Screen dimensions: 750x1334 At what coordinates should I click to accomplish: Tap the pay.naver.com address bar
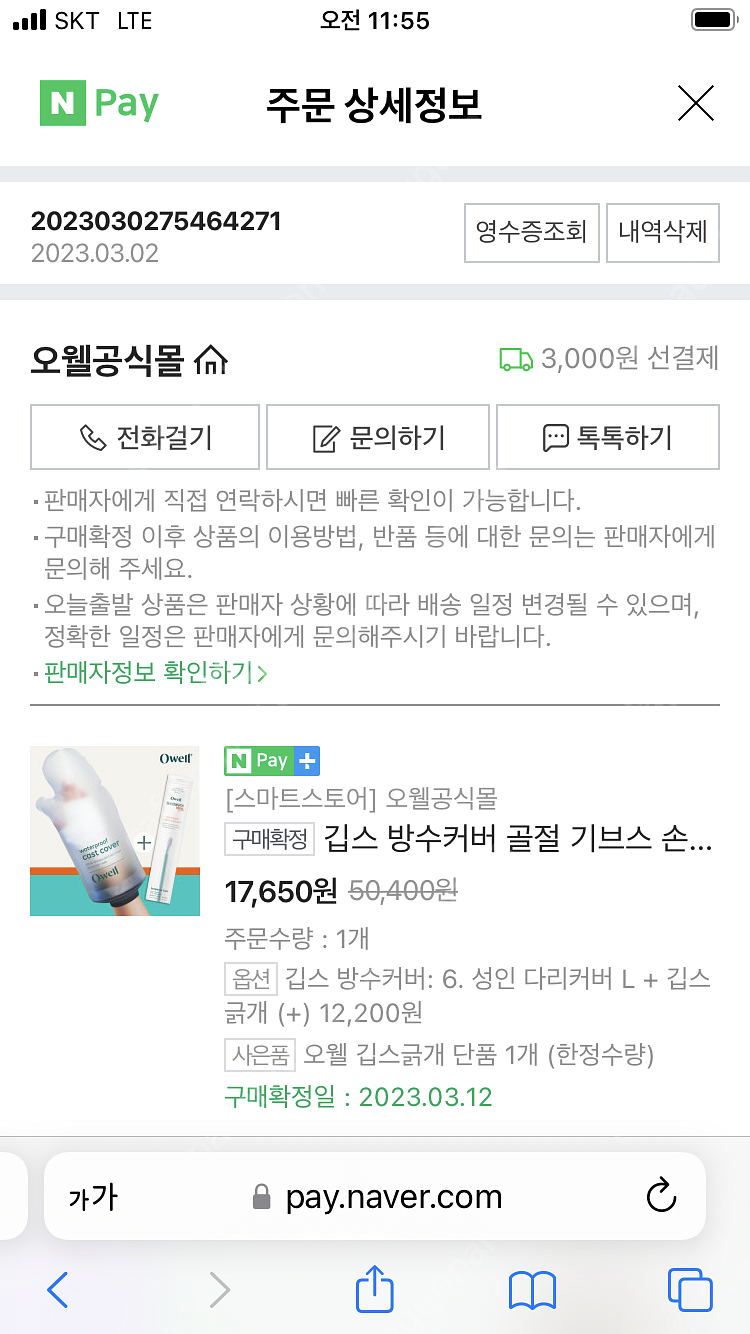click(375, 1196)
